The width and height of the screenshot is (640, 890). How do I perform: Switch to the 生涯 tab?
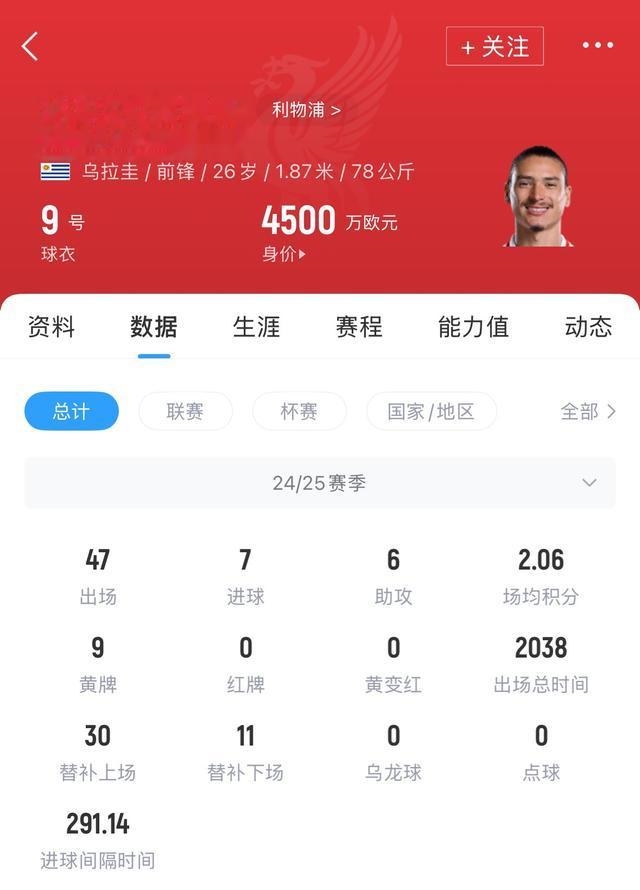coord(256,327)
